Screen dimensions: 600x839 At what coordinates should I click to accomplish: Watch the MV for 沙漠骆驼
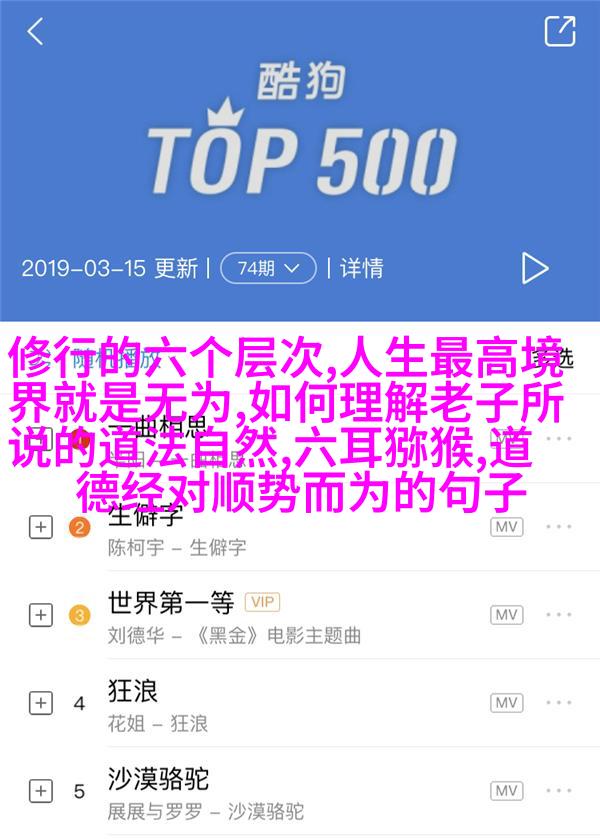(x=507, y=789)
